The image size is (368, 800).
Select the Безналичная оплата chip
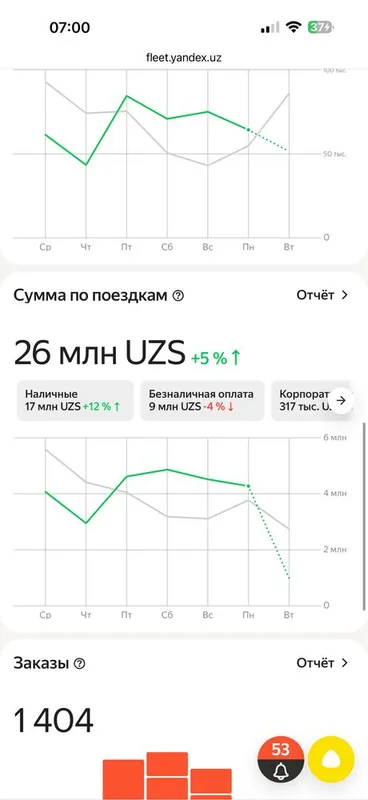202,401
